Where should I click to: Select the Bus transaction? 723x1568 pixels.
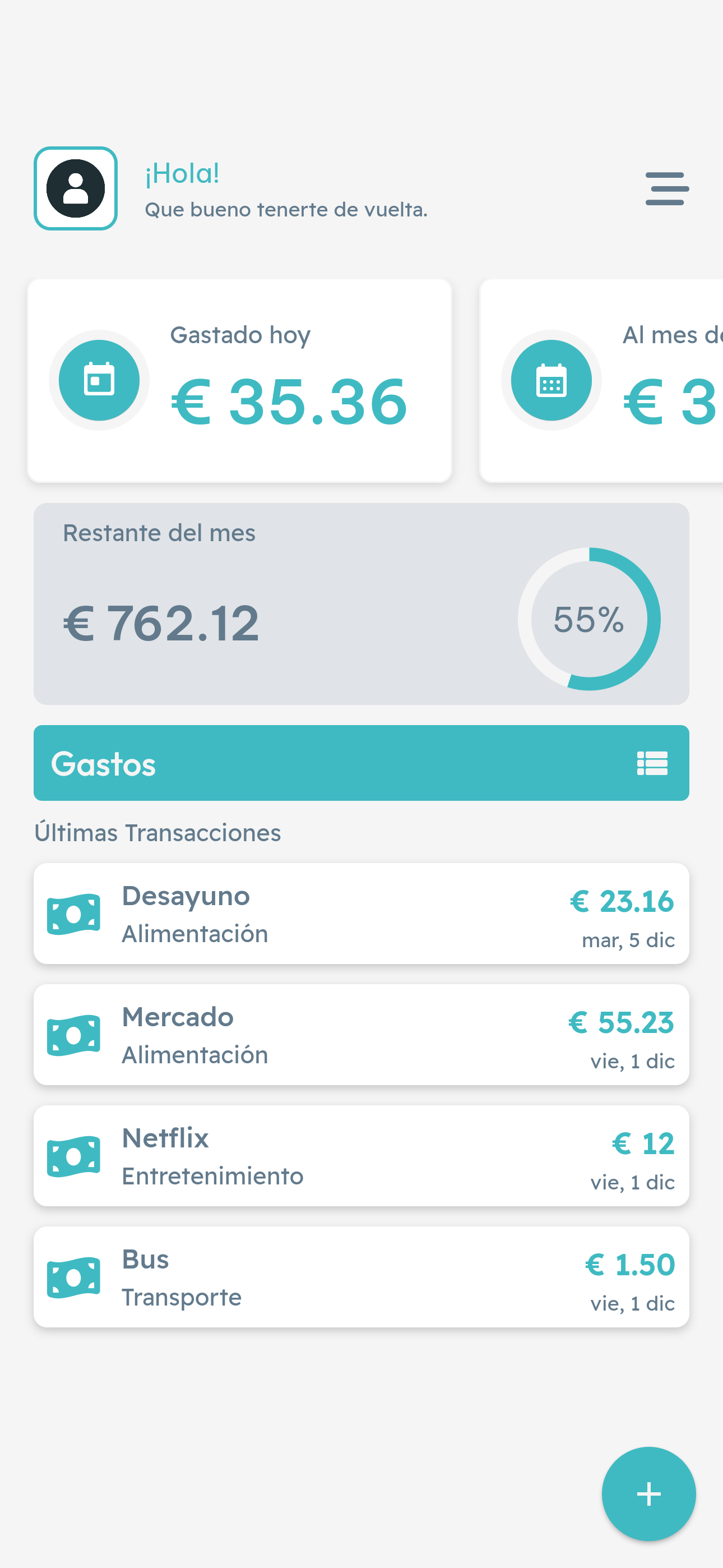tap(361, 1277)
